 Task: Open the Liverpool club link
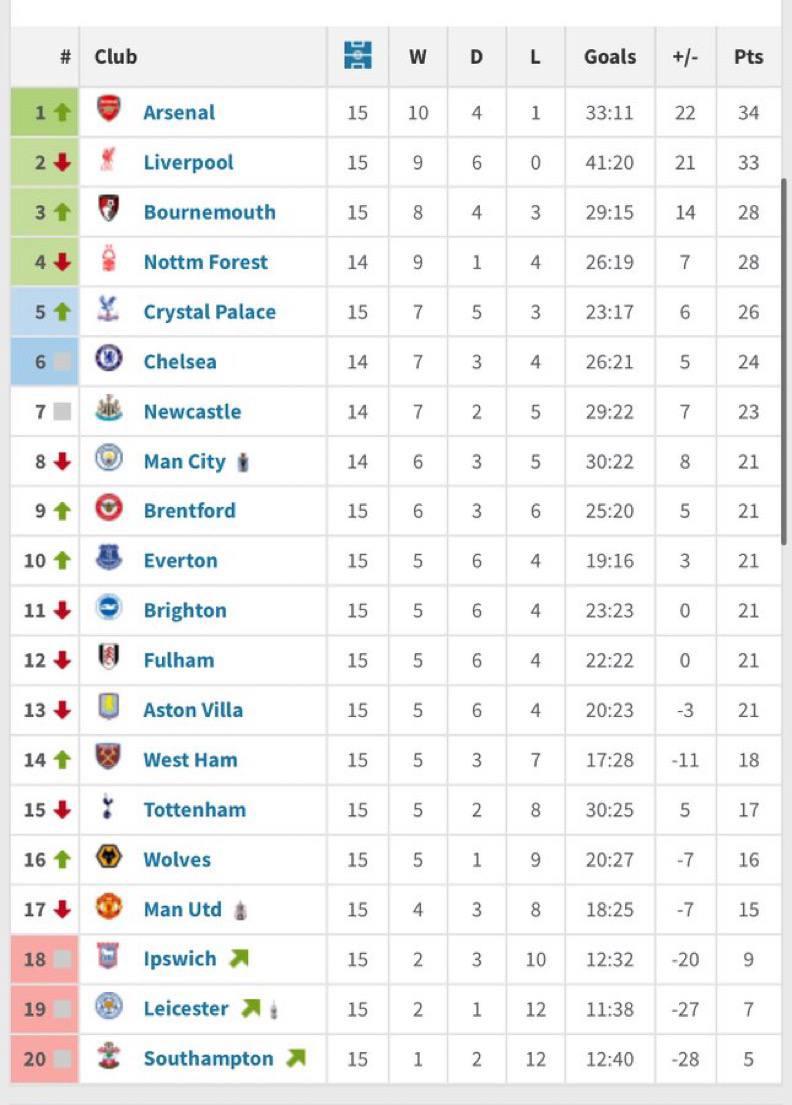pos(188,162)
